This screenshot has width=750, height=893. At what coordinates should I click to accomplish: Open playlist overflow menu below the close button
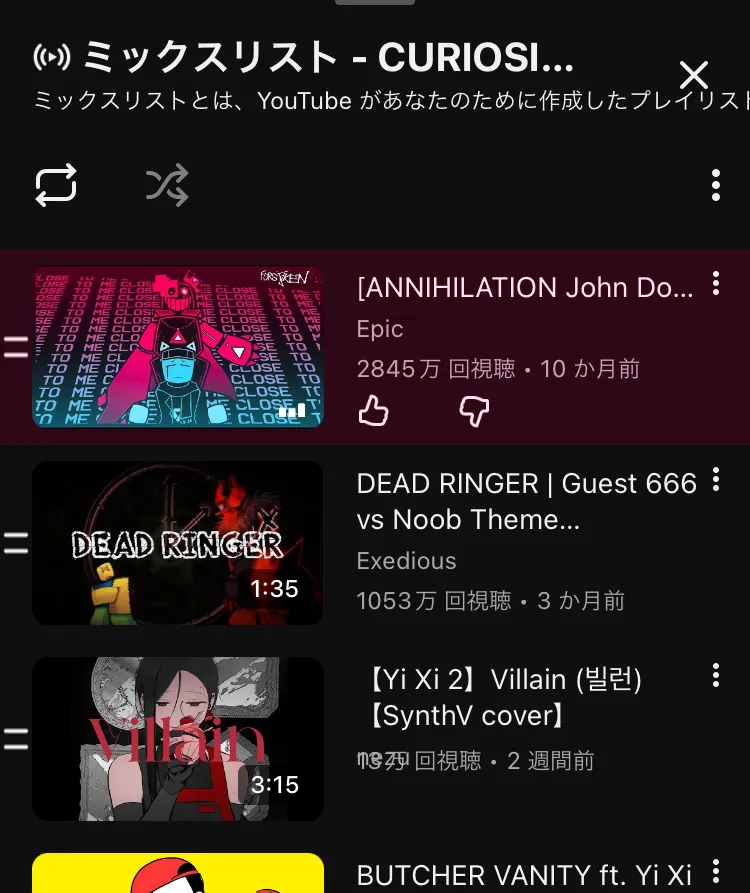tap(715, 185)
